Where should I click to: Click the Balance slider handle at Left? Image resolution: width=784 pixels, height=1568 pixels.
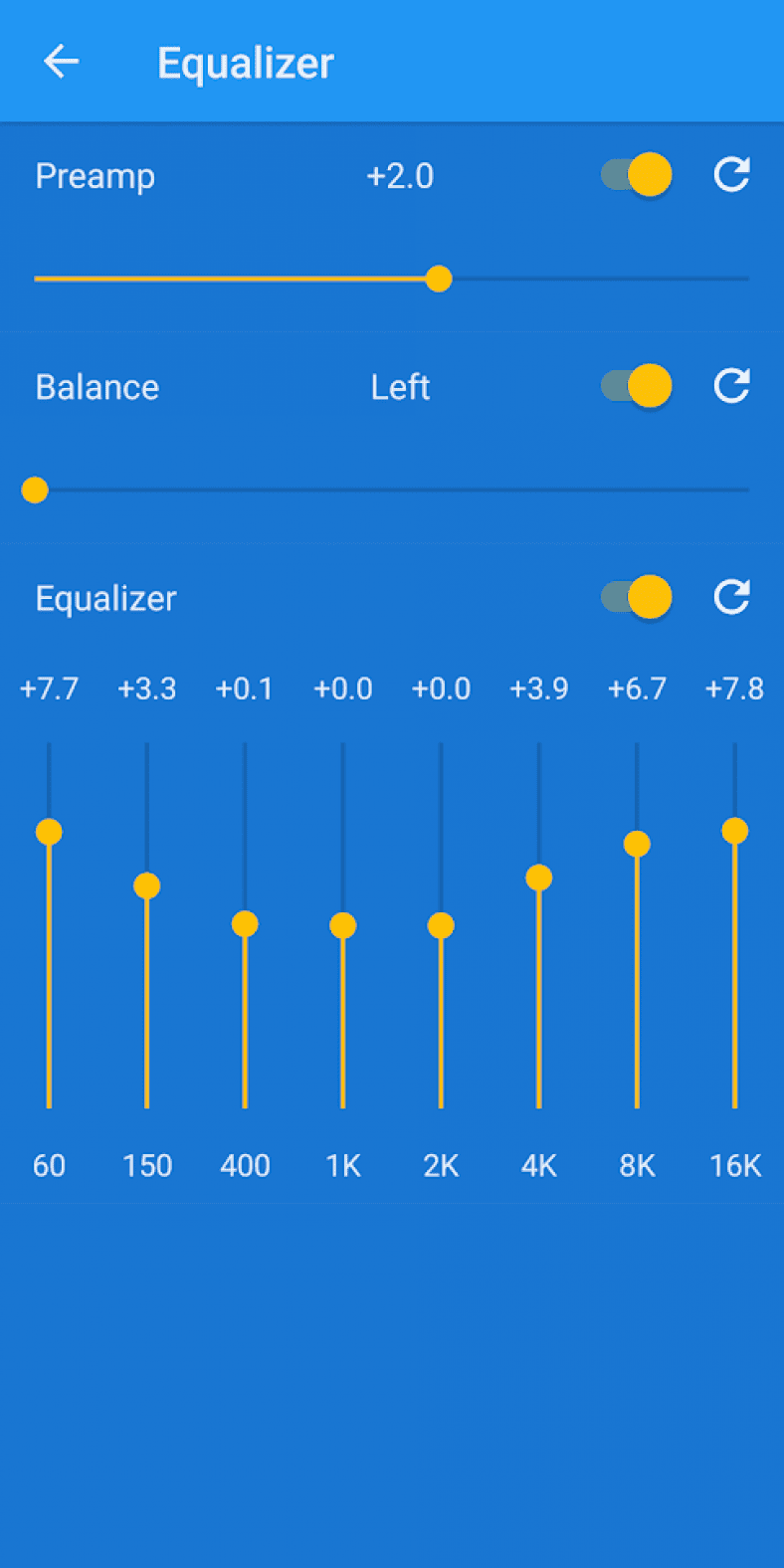(35, 490)
